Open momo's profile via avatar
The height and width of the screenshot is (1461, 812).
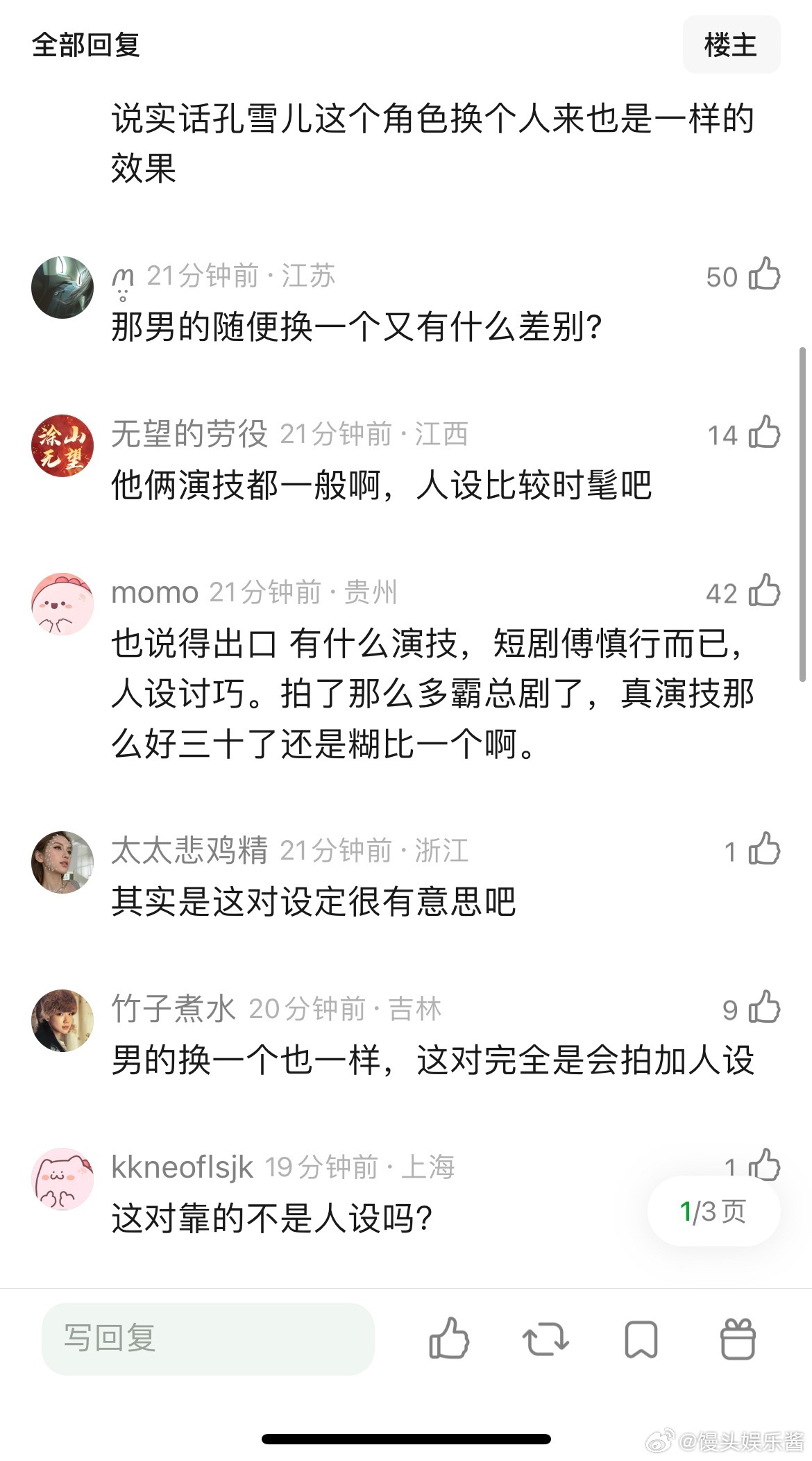62,604
